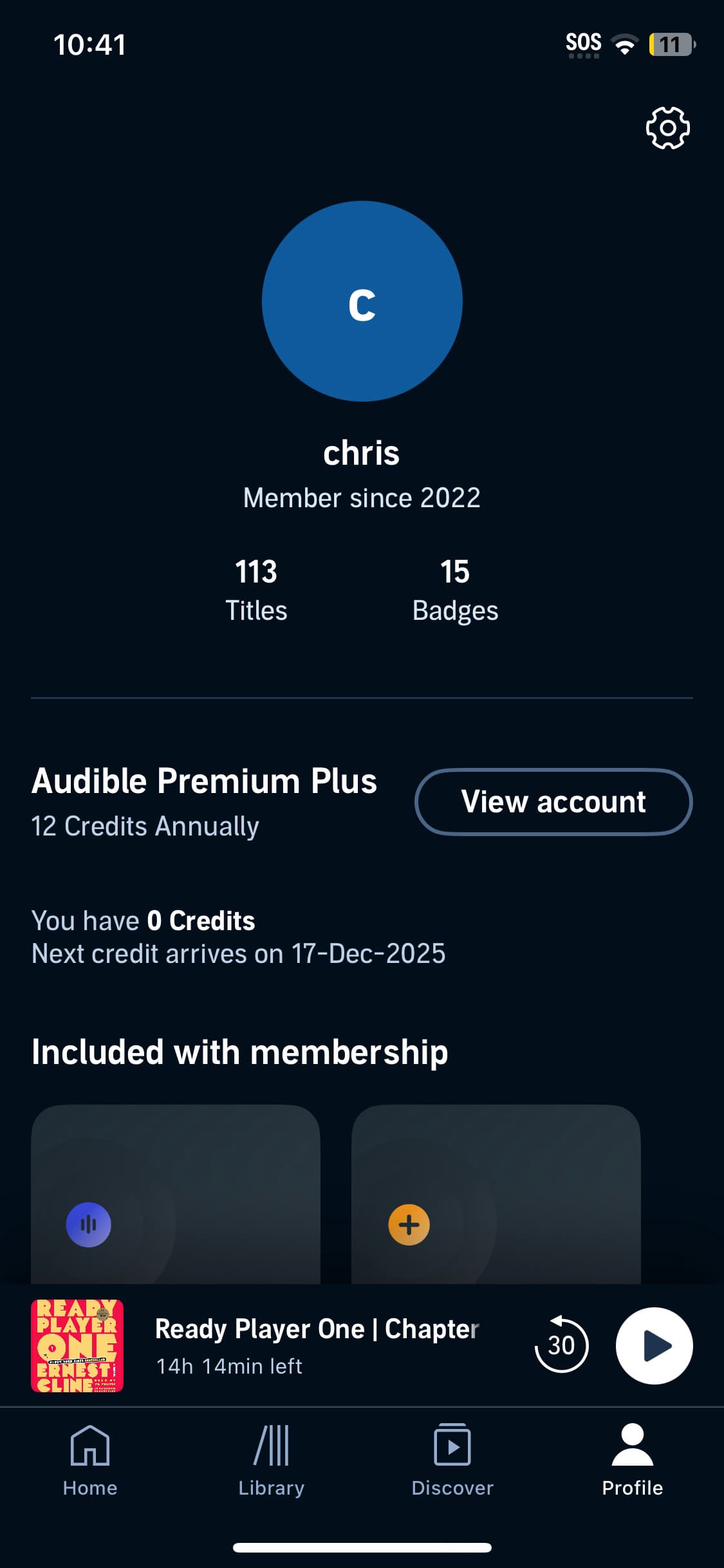Open the membership card with orange plus icon
Image resolution: width=724 pixels, height=1568 pixels.
pos(496,1195)
